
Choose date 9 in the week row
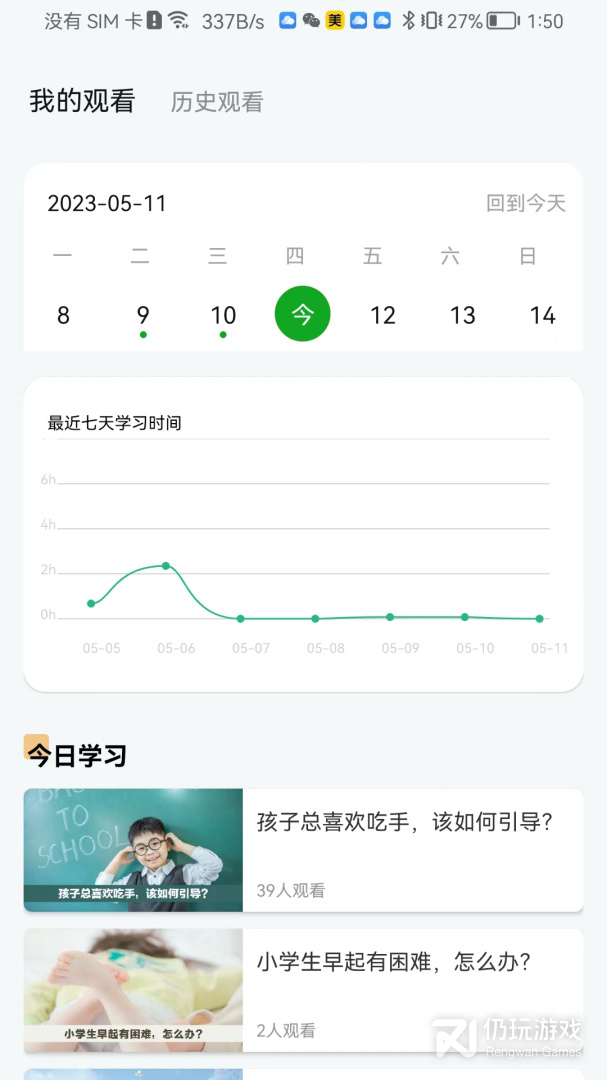coord(143,316)
